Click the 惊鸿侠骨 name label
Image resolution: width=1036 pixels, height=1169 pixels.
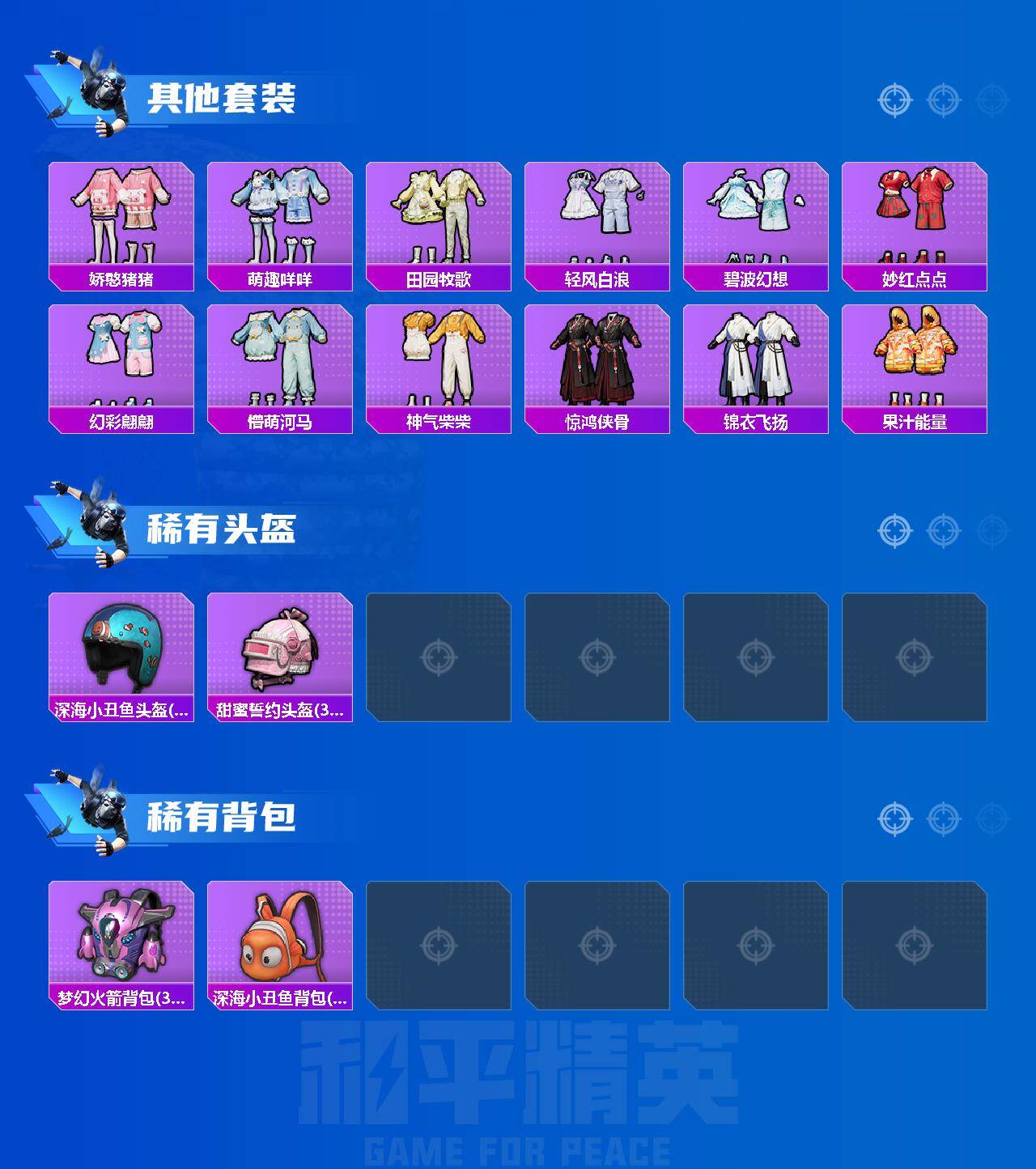[600, 421]
